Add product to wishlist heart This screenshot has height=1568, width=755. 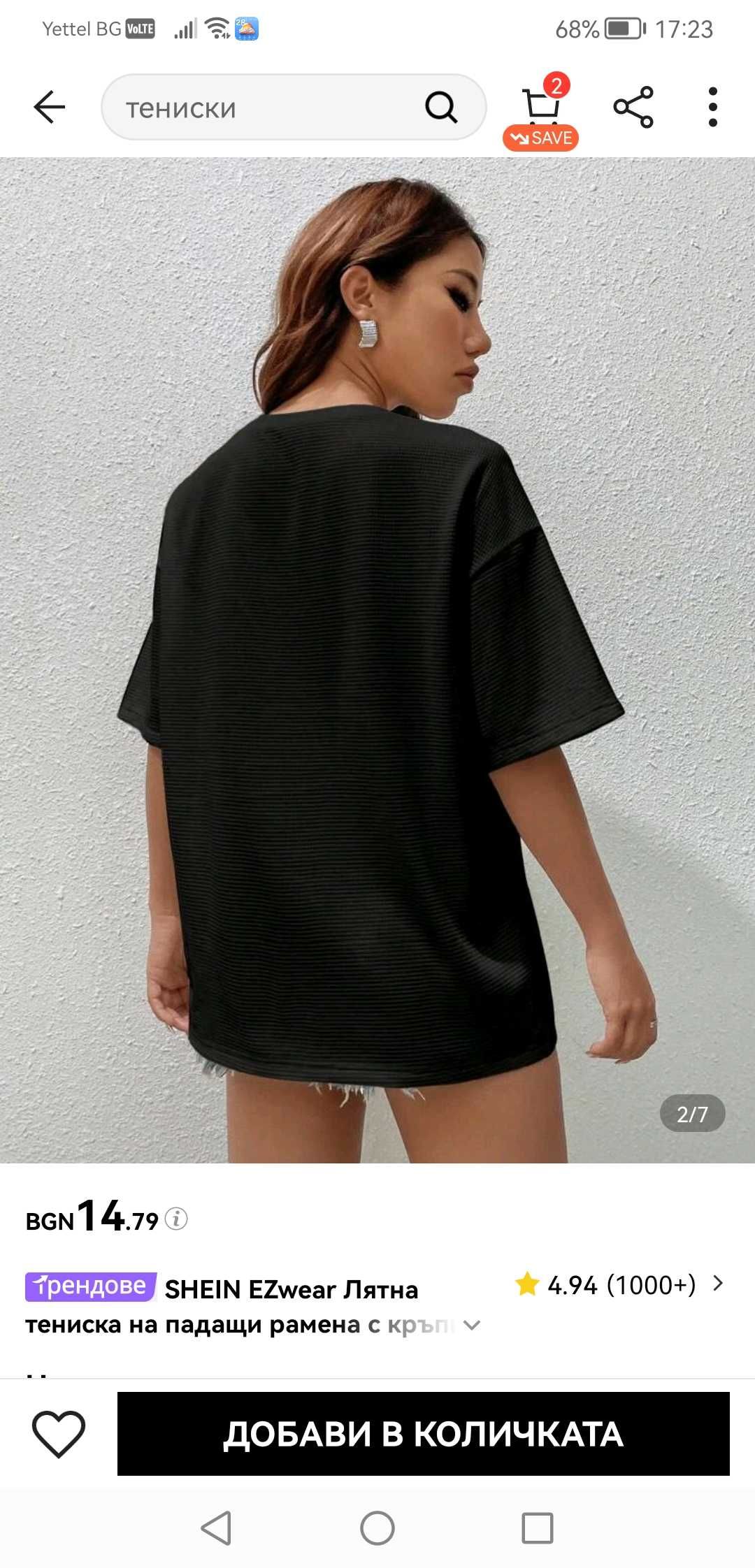(x=59, y=1434)
